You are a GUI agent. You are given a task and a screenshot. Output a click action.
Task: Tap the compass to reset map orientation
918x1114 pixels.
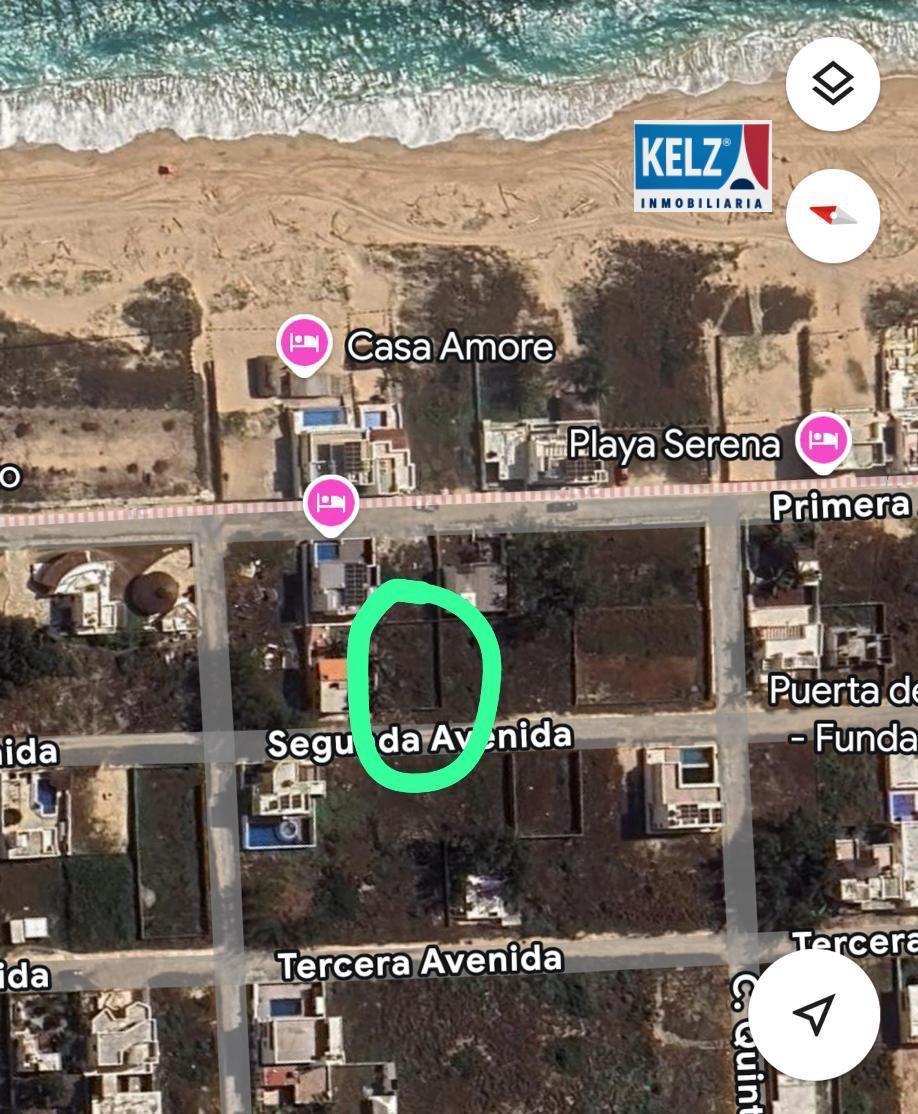coord(832,215)
